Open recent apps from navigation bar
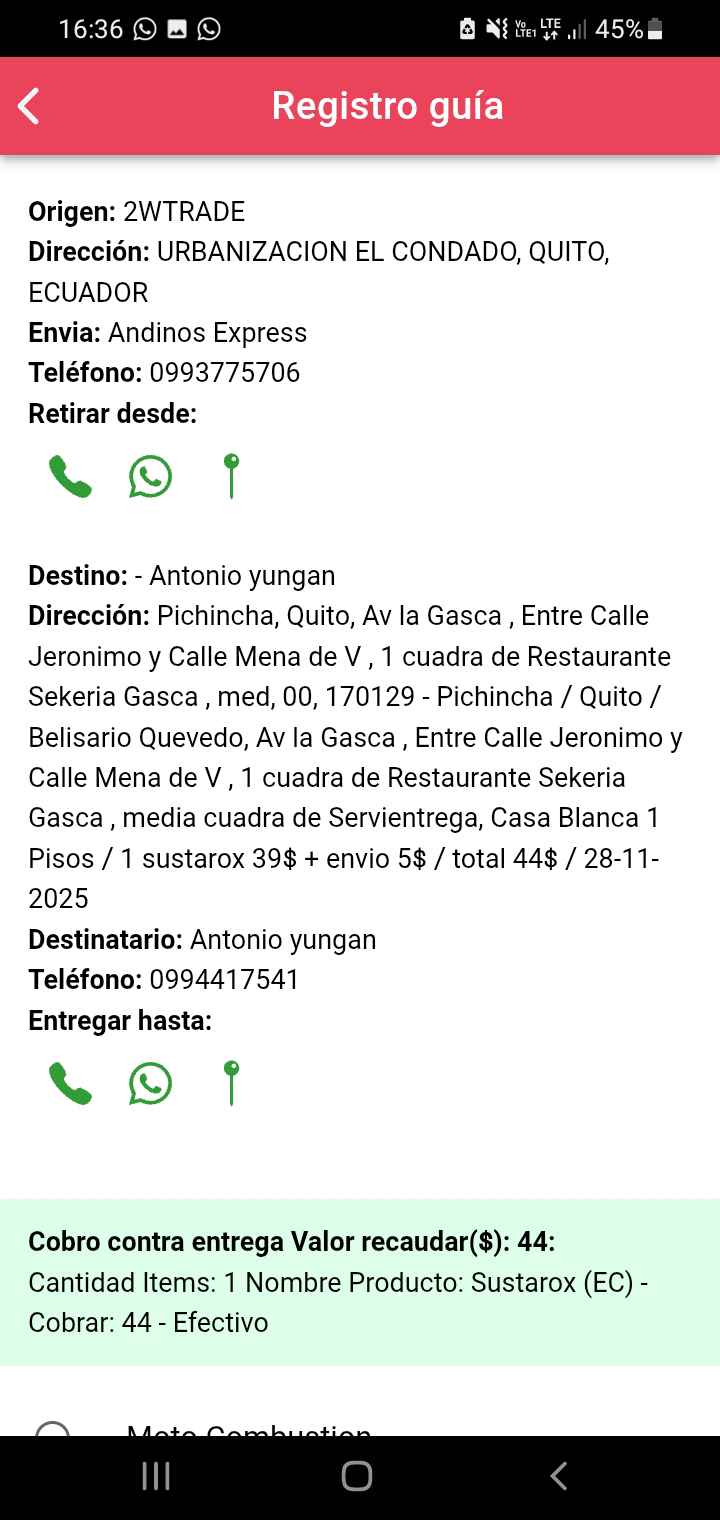The height and width of the screenshot is (1520, 720). (156, 1476)
